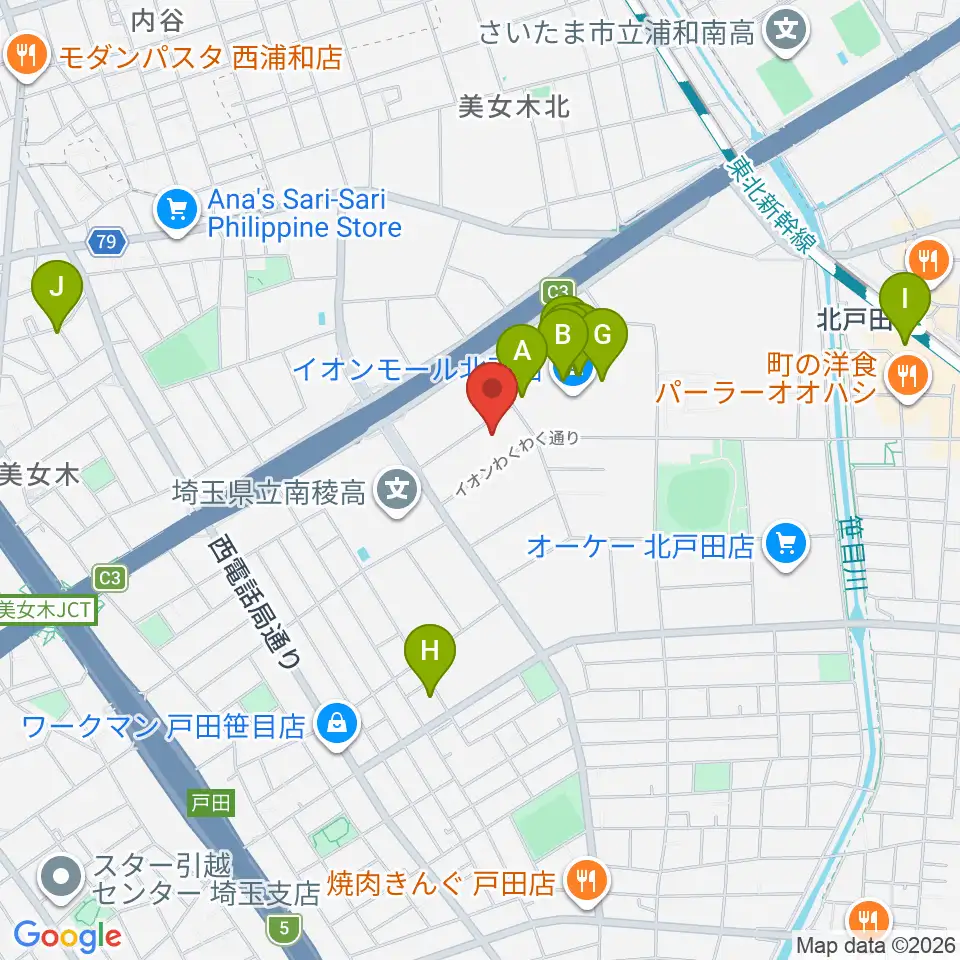This screenshot has width=960, height=960.
Task: Open モダンパスタ 西浦和店 restaurant pin
Action: [x=25, y=57]
